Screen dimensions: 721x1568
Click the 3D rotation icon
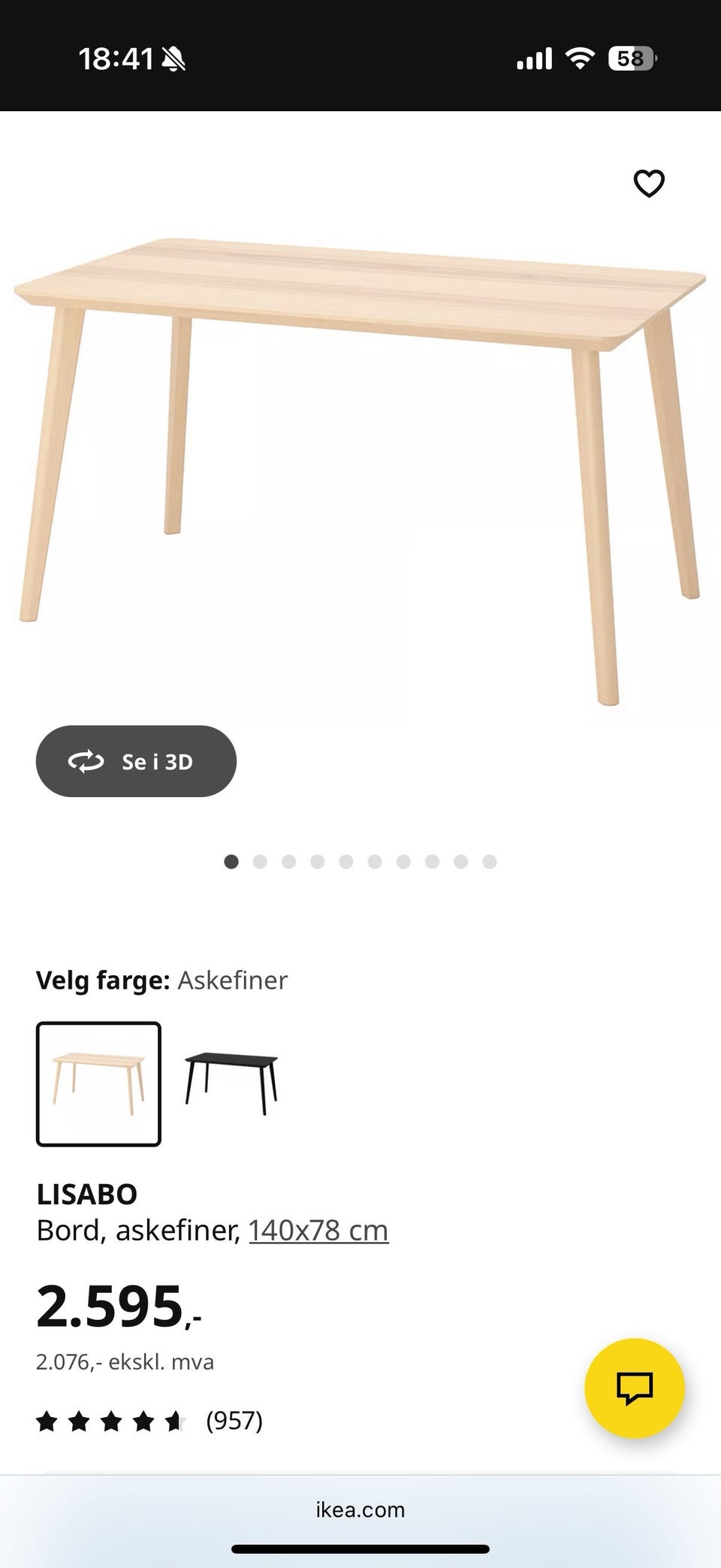pos(87,761)
